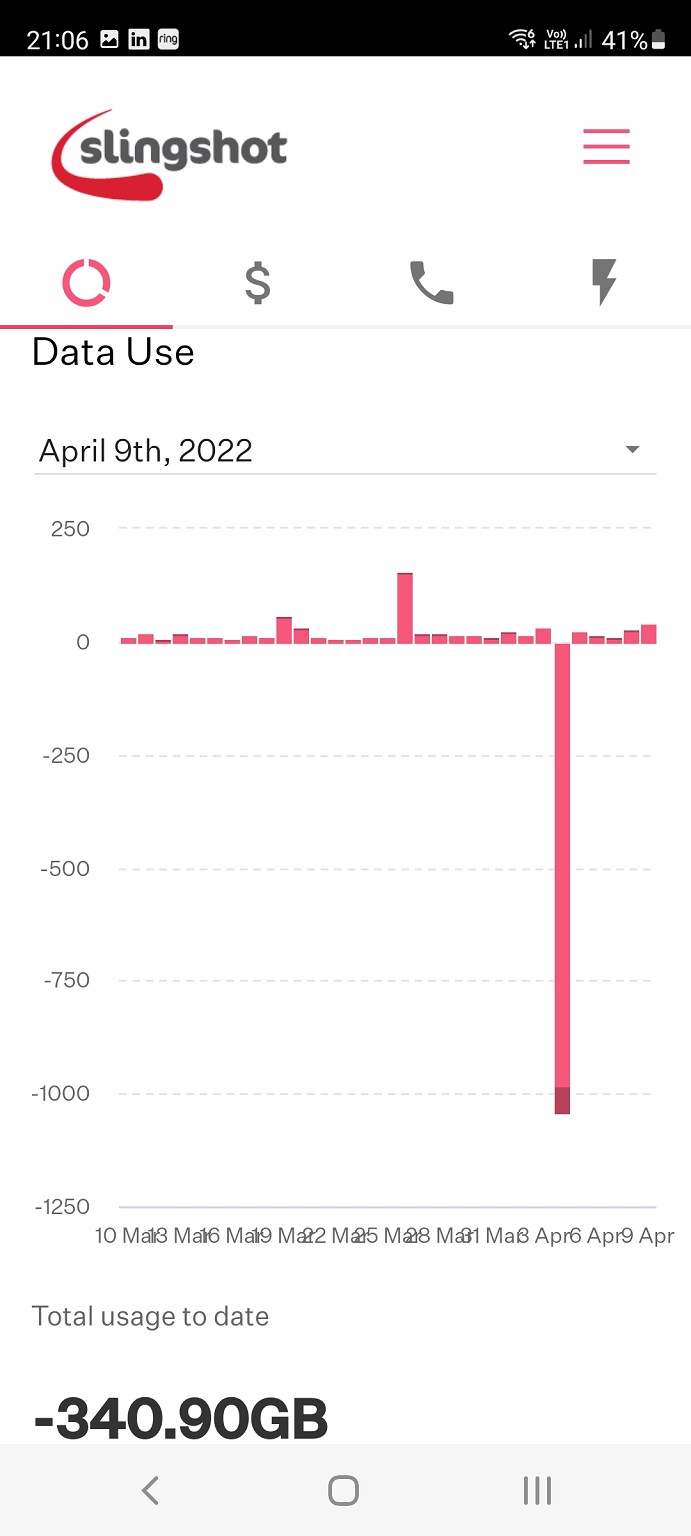Switch to the billing dollar tab
Image resolution: width=691 pixels, height=1536 pixels.
point(258,283)
